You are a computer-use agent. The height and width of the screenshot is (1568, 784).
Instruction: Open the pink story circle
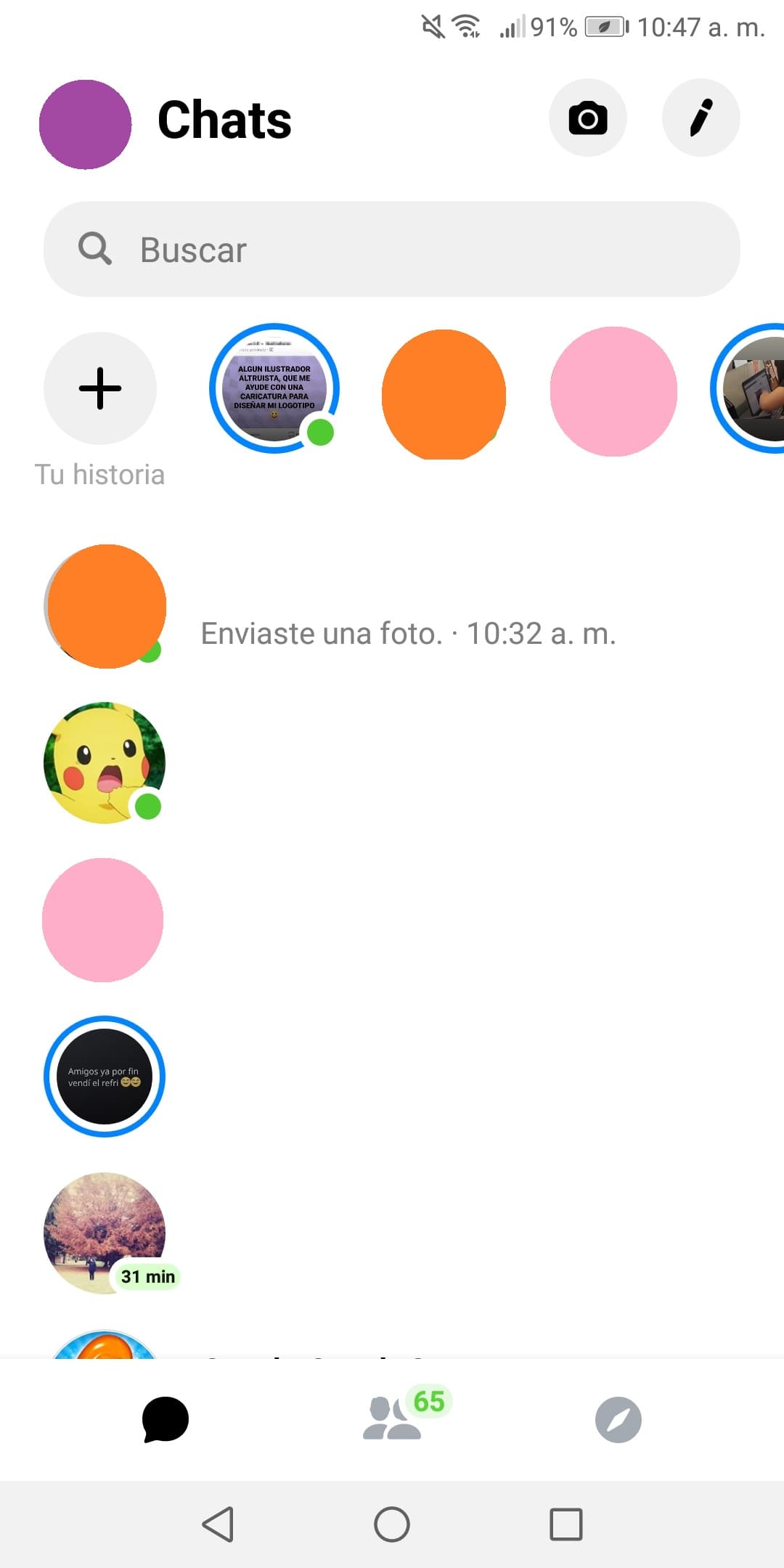[x=613, y=392]
